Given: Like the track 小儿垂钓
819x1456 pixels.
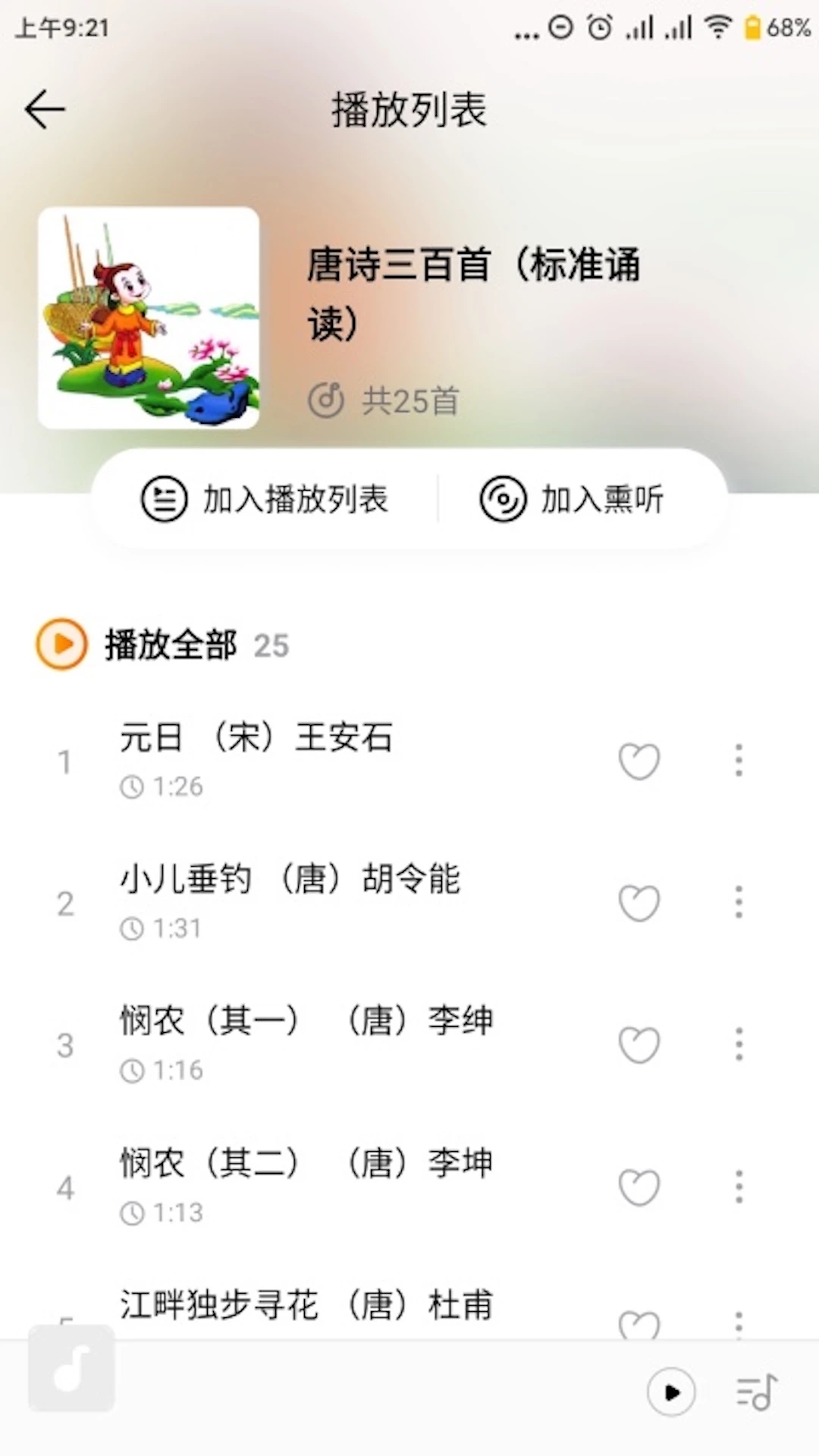Looking at the screenshot, I should tap(639, 902).
